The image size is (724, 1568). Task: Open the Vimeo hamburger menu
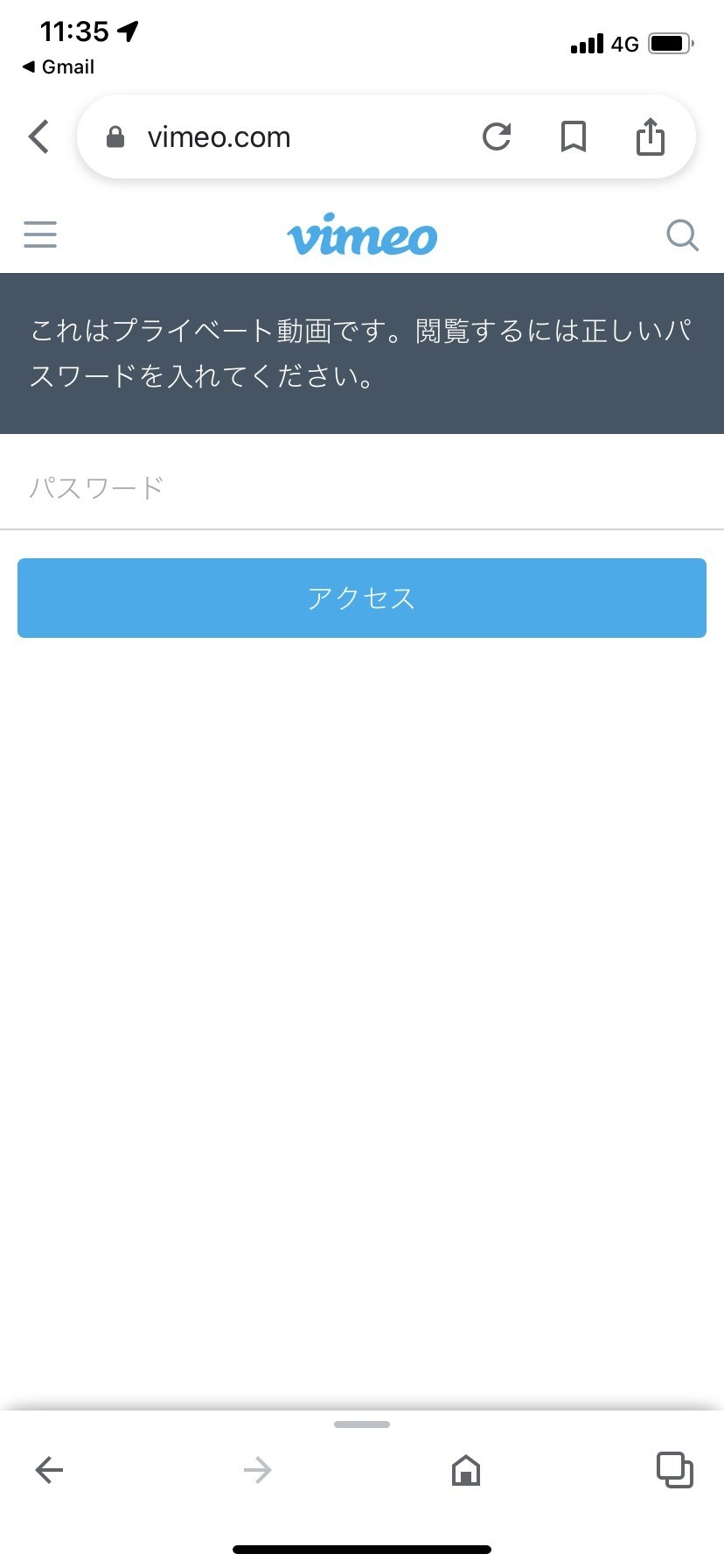coord(40,234)
